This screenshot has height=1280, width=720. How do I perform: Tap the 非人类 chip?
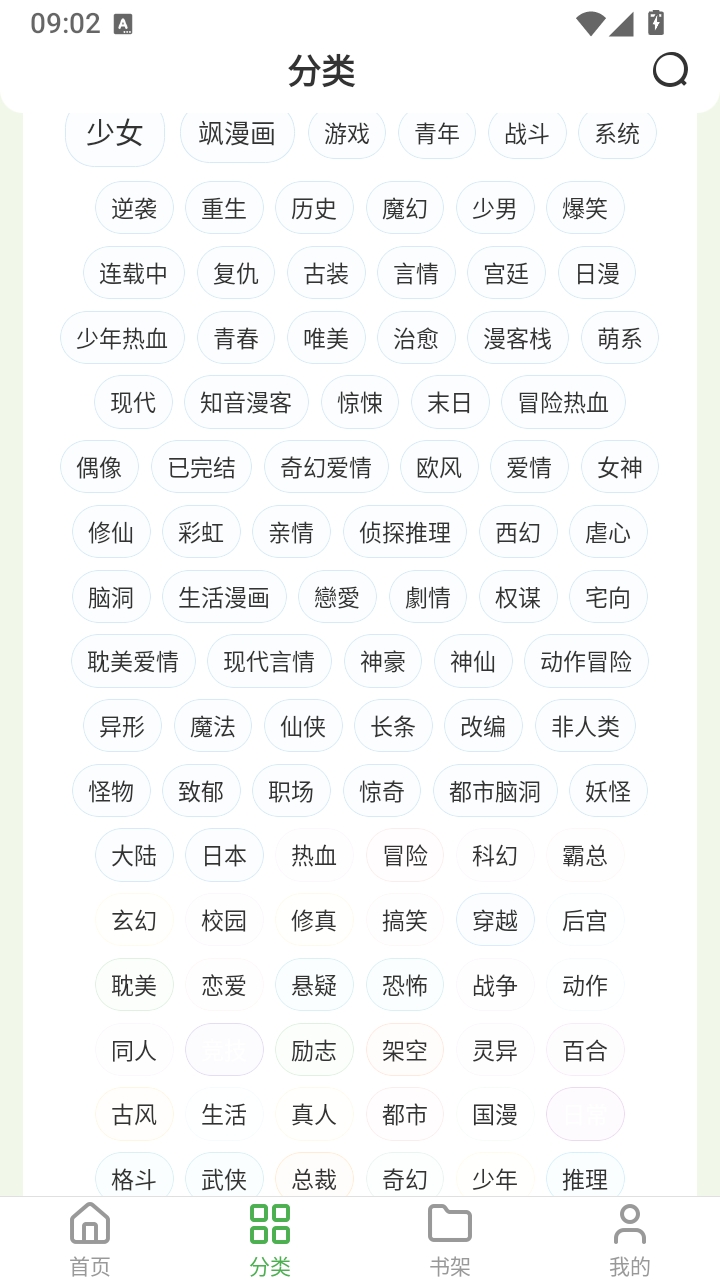pos(586,726)
